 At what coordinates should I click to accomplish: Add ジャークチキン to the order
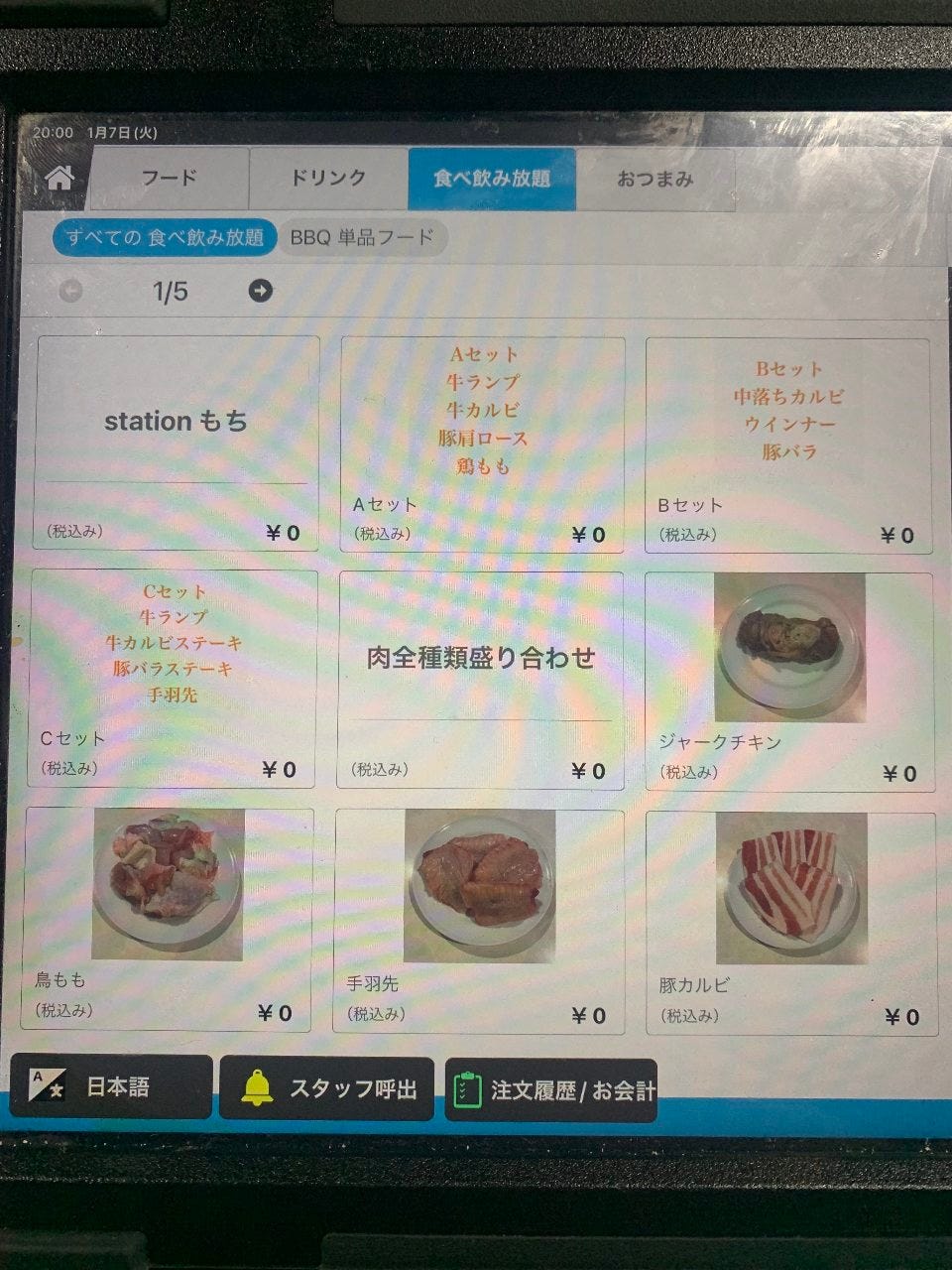790,682
